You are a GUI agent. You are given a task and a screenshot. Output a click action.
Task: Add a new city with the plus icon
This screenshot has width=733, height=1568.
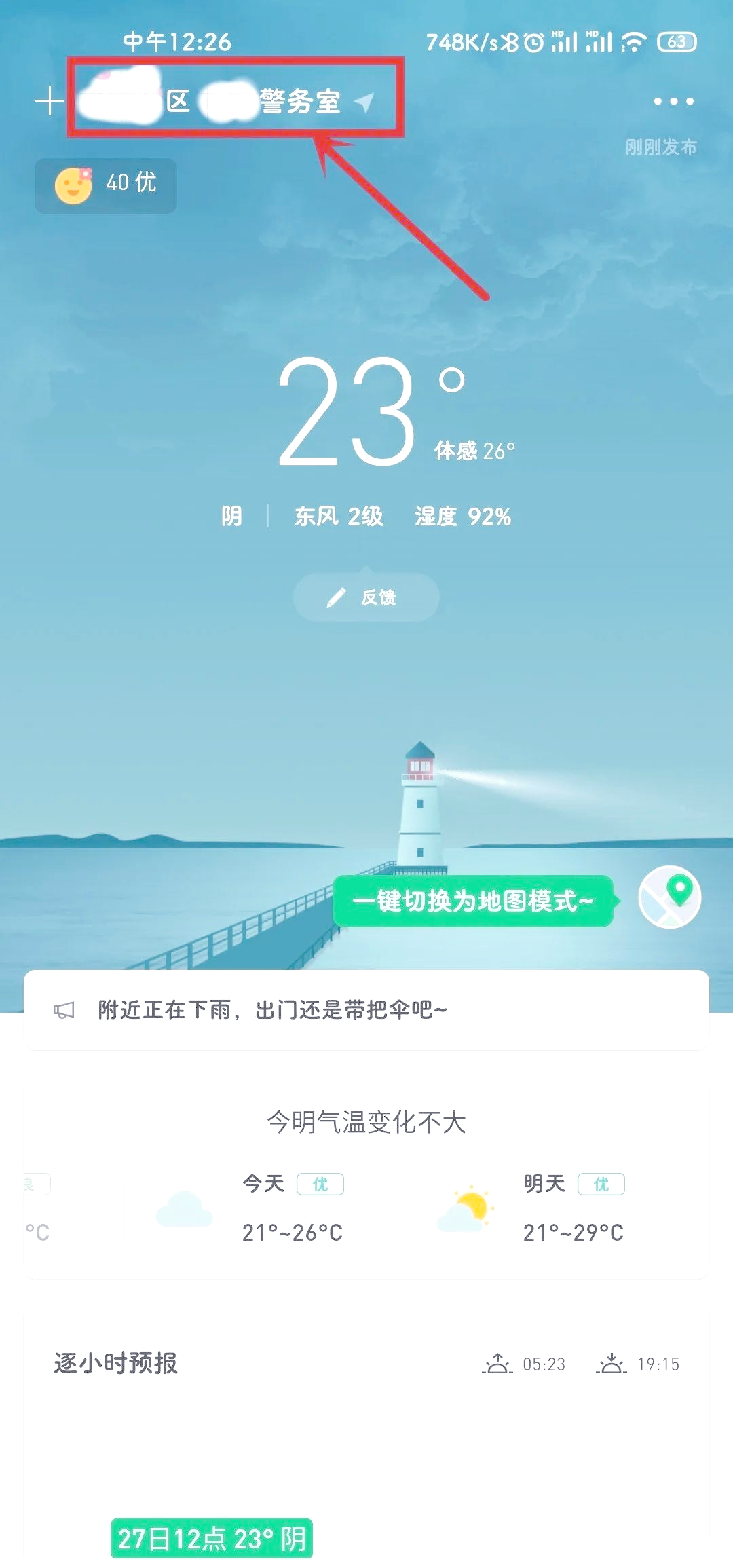point(50,101)
